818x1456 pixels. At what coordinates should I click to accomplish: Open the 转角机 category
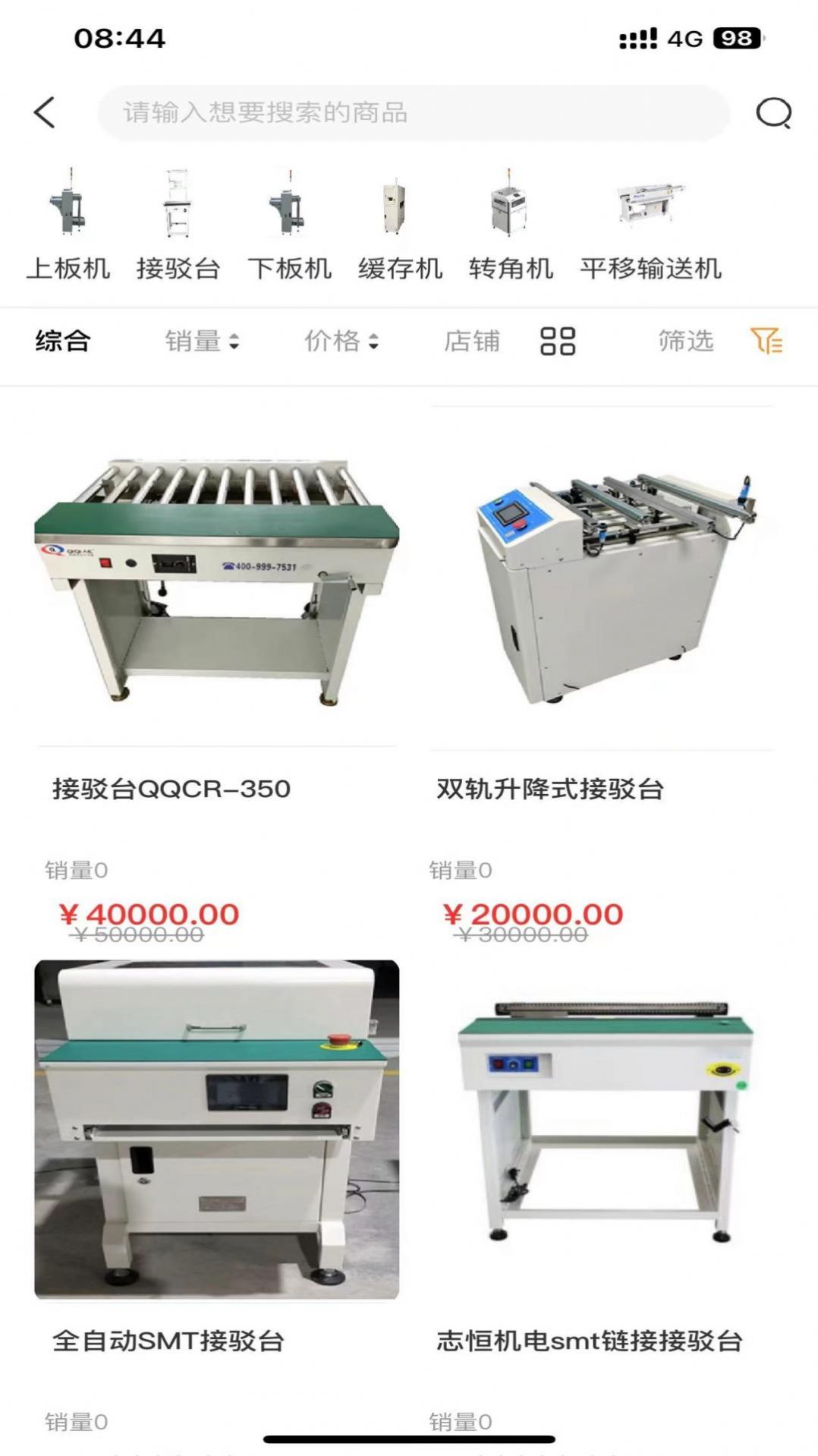(510, 225)
